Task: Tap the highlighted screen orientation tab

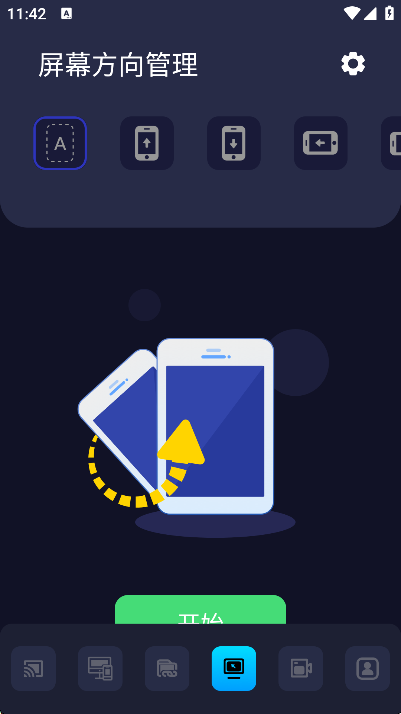Action: tap(234, 668)
